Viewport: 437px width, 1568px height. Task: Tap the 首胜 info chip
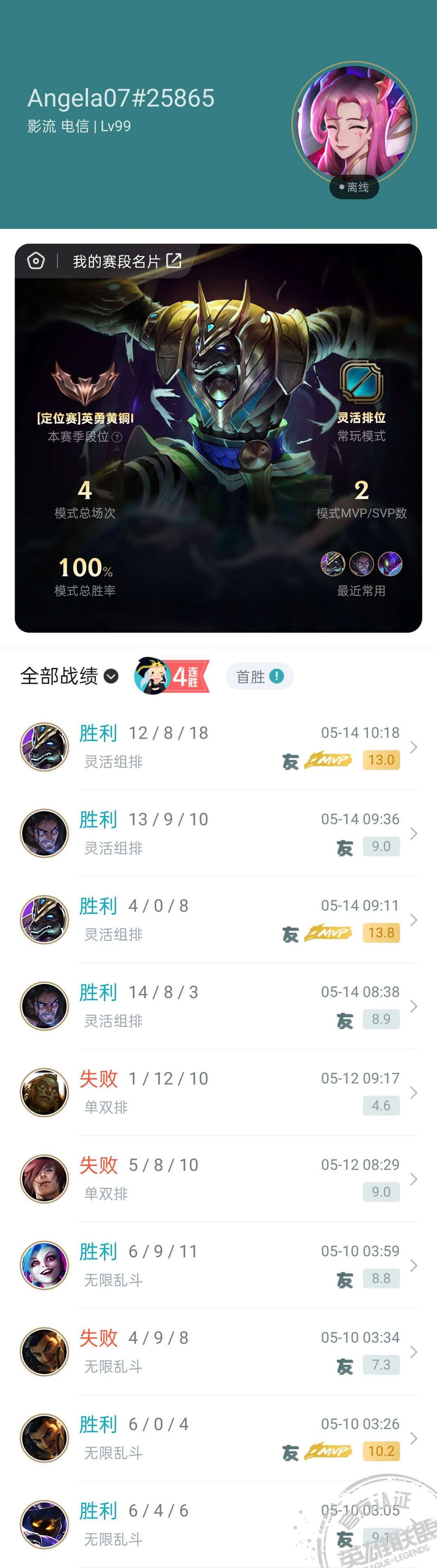click(x=259, y=676)
